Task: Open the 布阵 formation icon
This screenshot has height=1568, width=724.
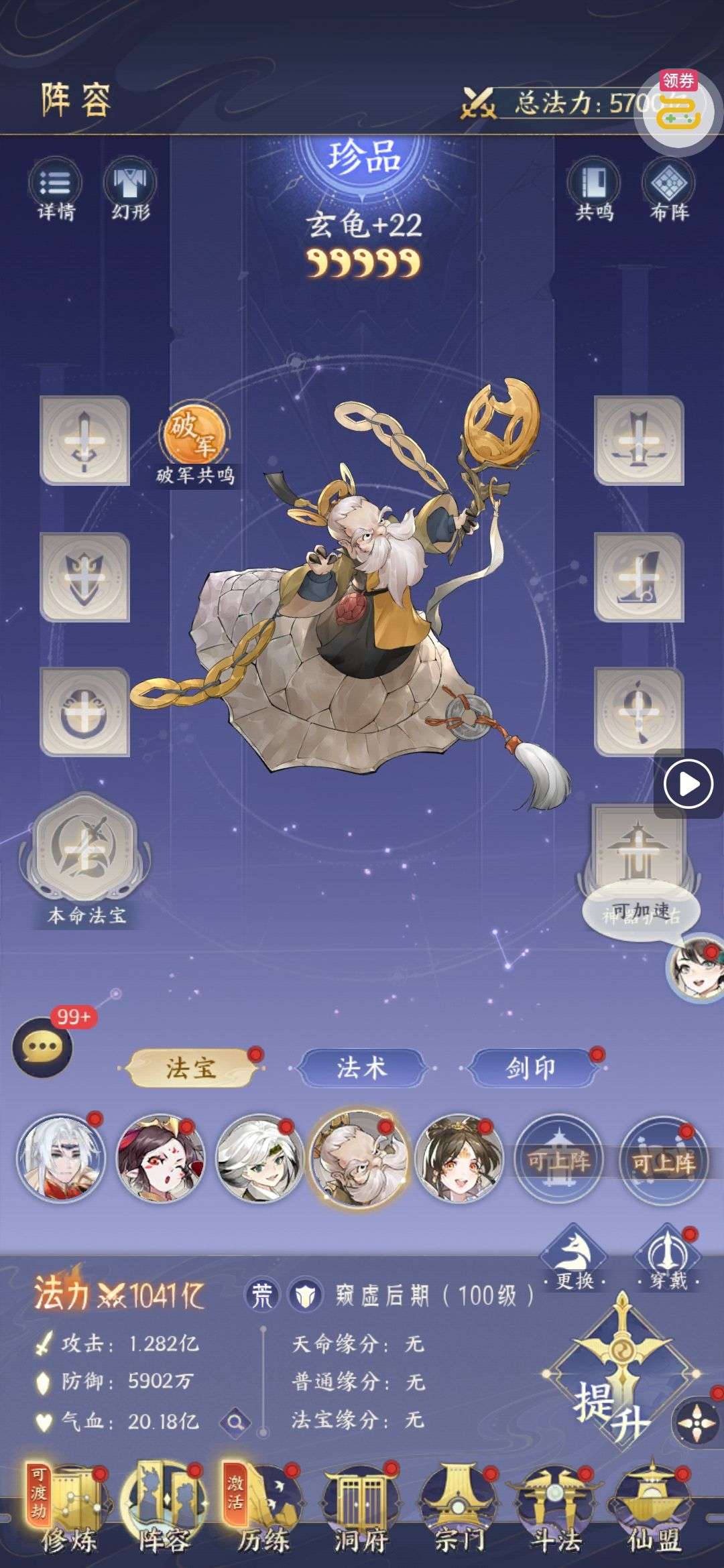Action: tap(668, 188)
